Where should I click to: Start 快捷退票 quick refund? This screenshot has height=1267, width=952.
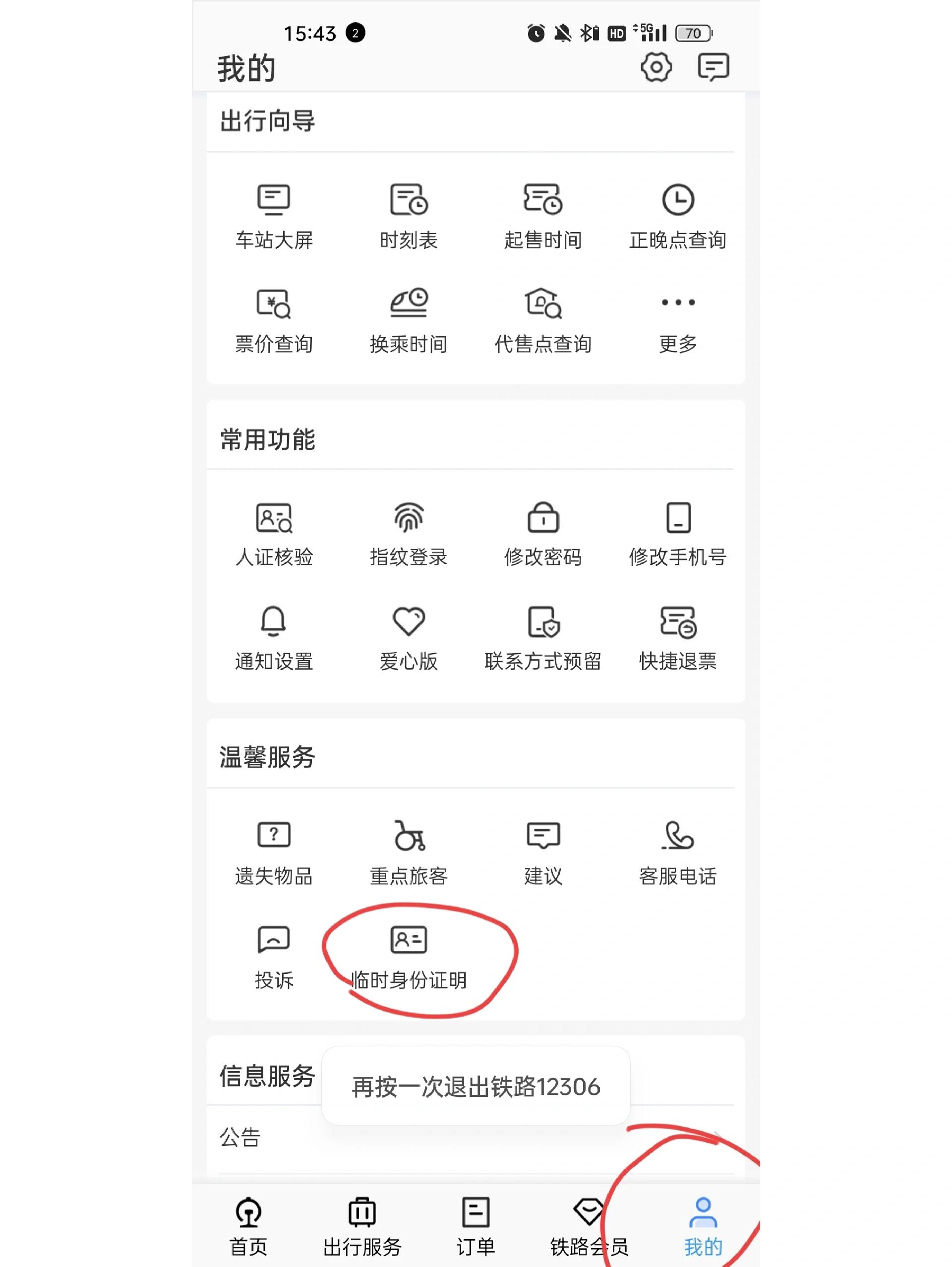[678, 638]
